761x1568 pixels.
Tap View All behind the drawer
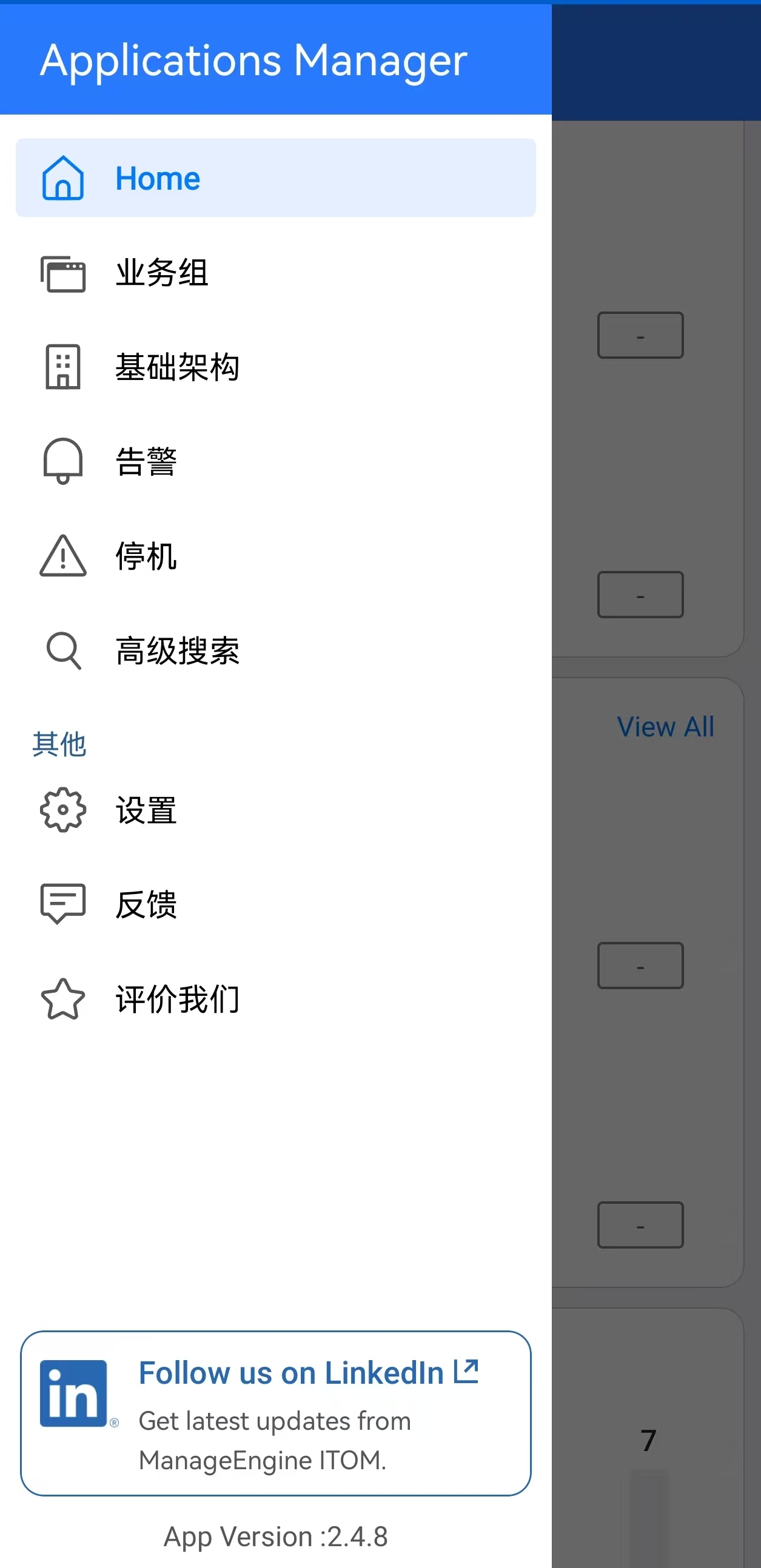[x=665, y=727]
